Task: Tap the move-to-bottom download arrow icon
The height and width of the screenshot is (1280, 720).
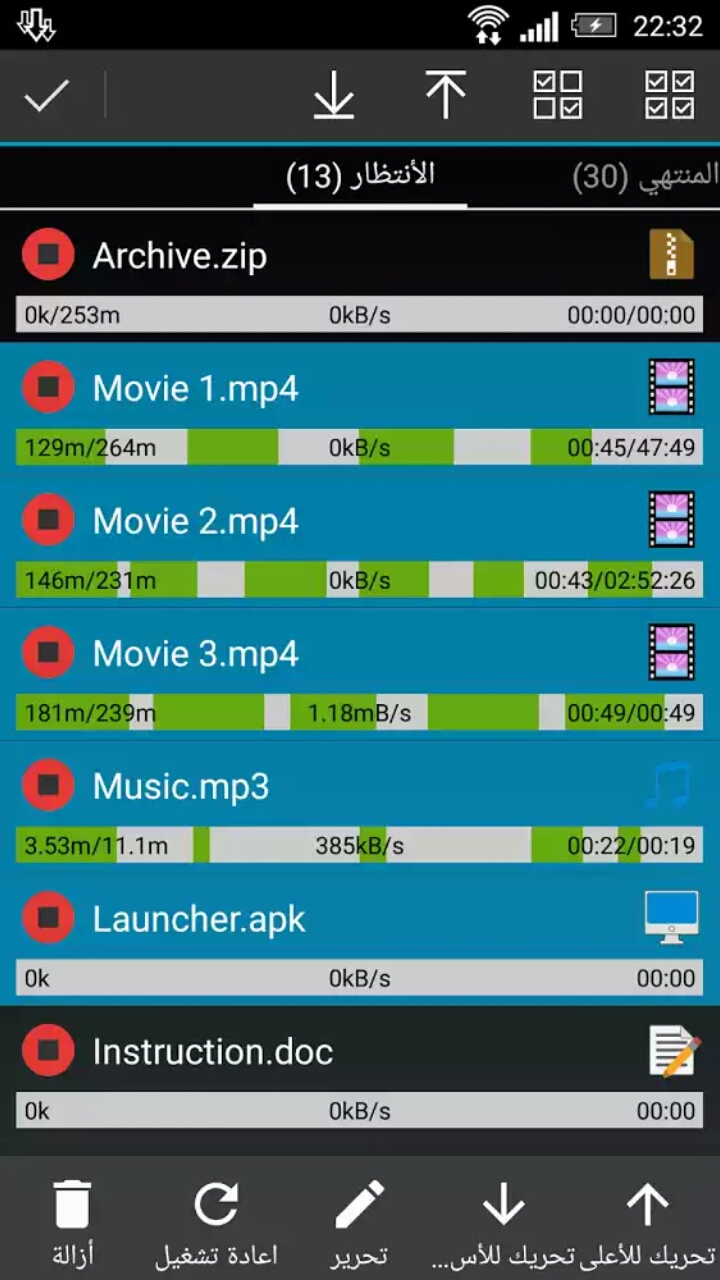Action: coord(334,96)
